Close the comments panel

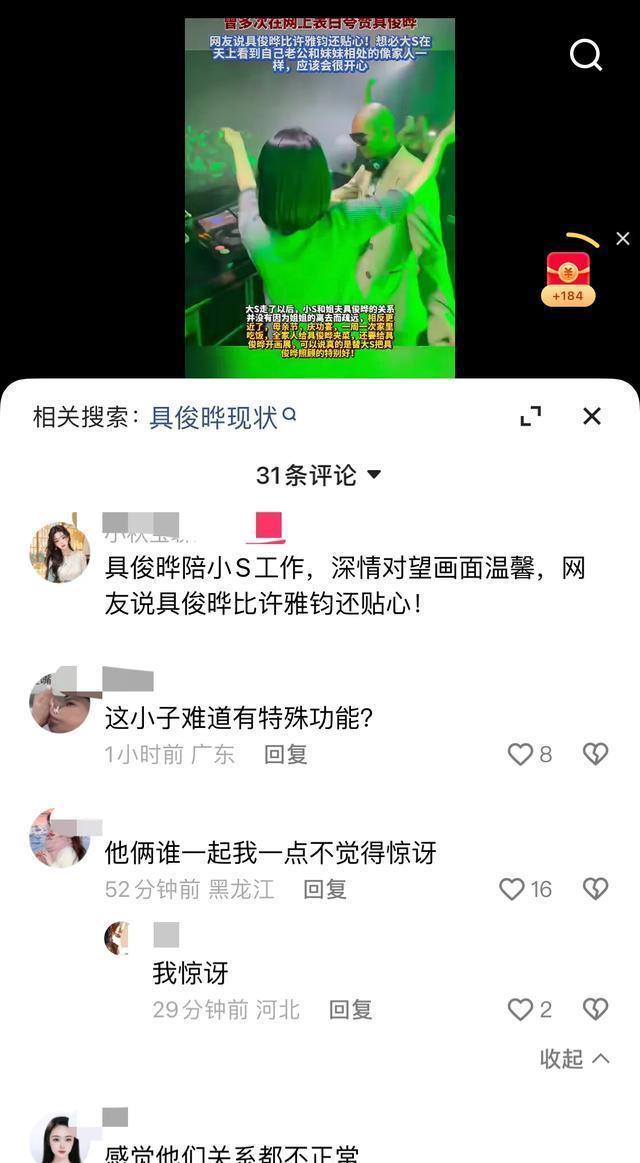[x=592, y=416]
